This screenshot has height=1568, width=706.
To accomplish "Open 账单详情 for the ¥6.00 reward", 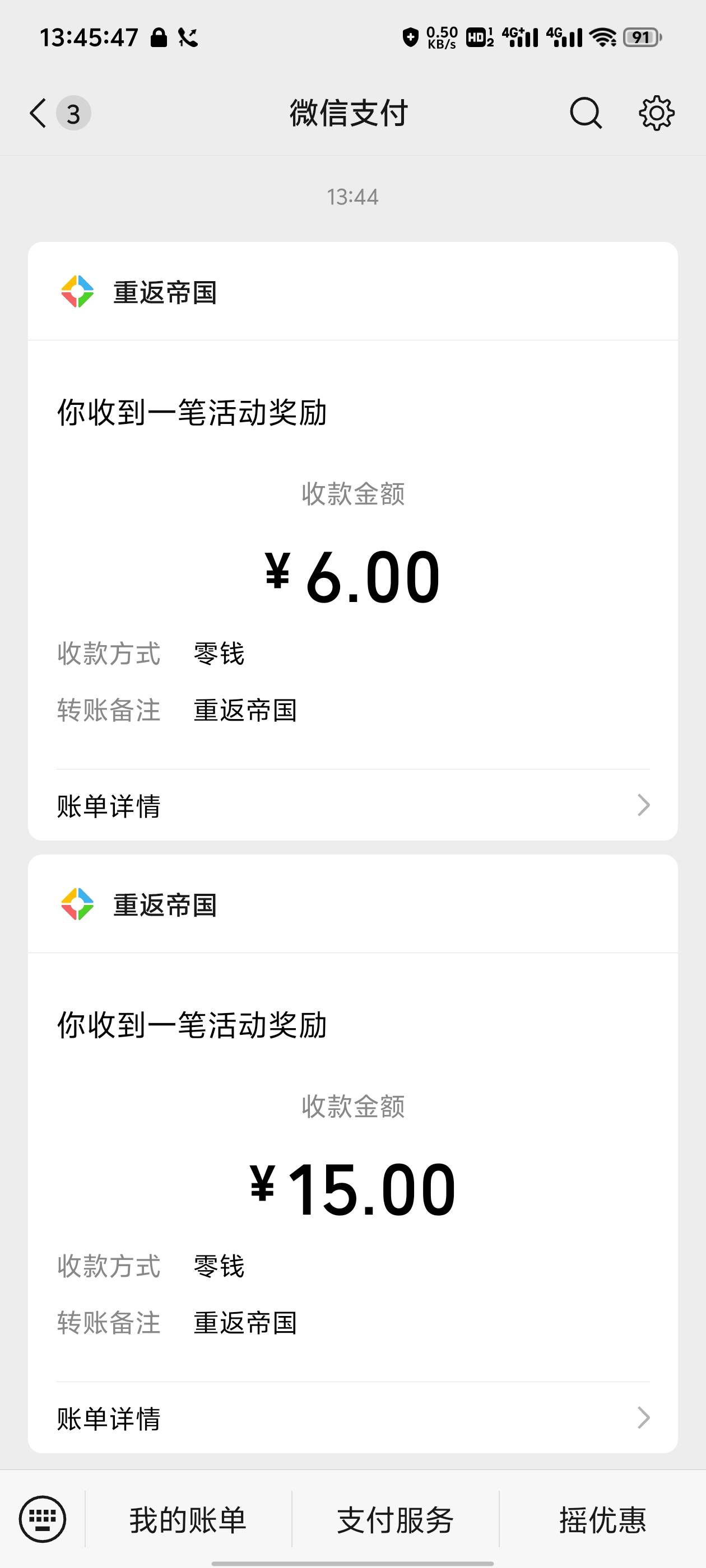I will point(352,805).
